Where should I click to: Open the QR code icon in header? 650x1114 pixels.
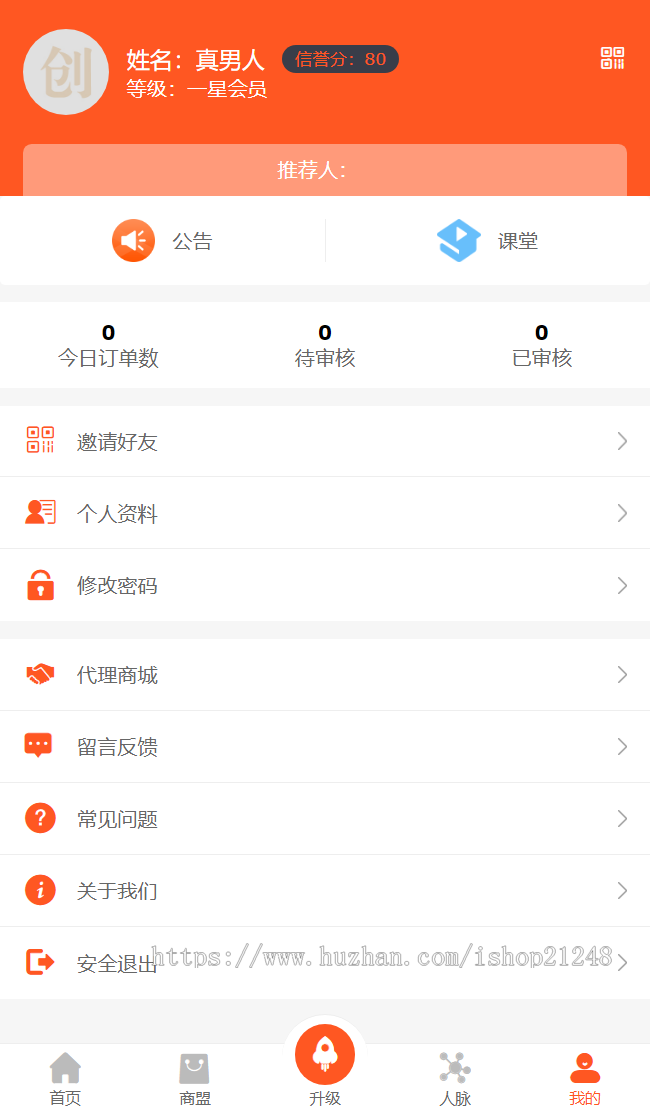pos(612,58)
